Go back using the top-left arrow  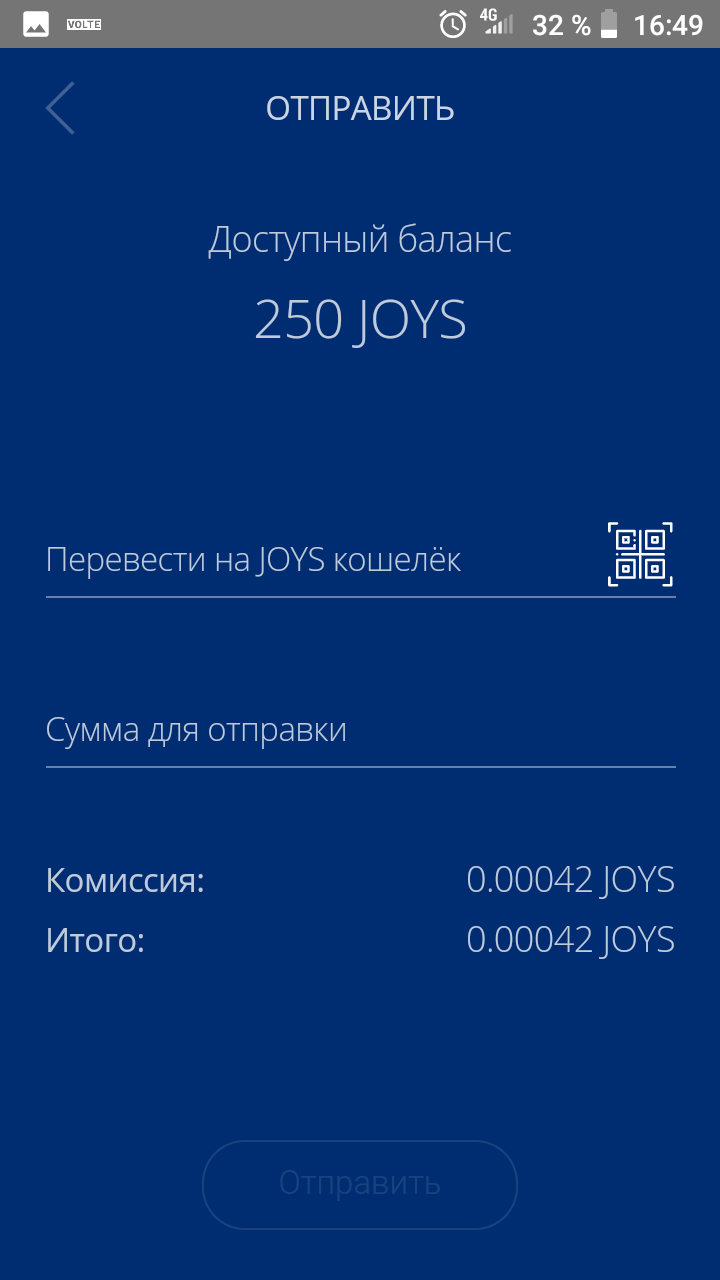pos(60,108)
